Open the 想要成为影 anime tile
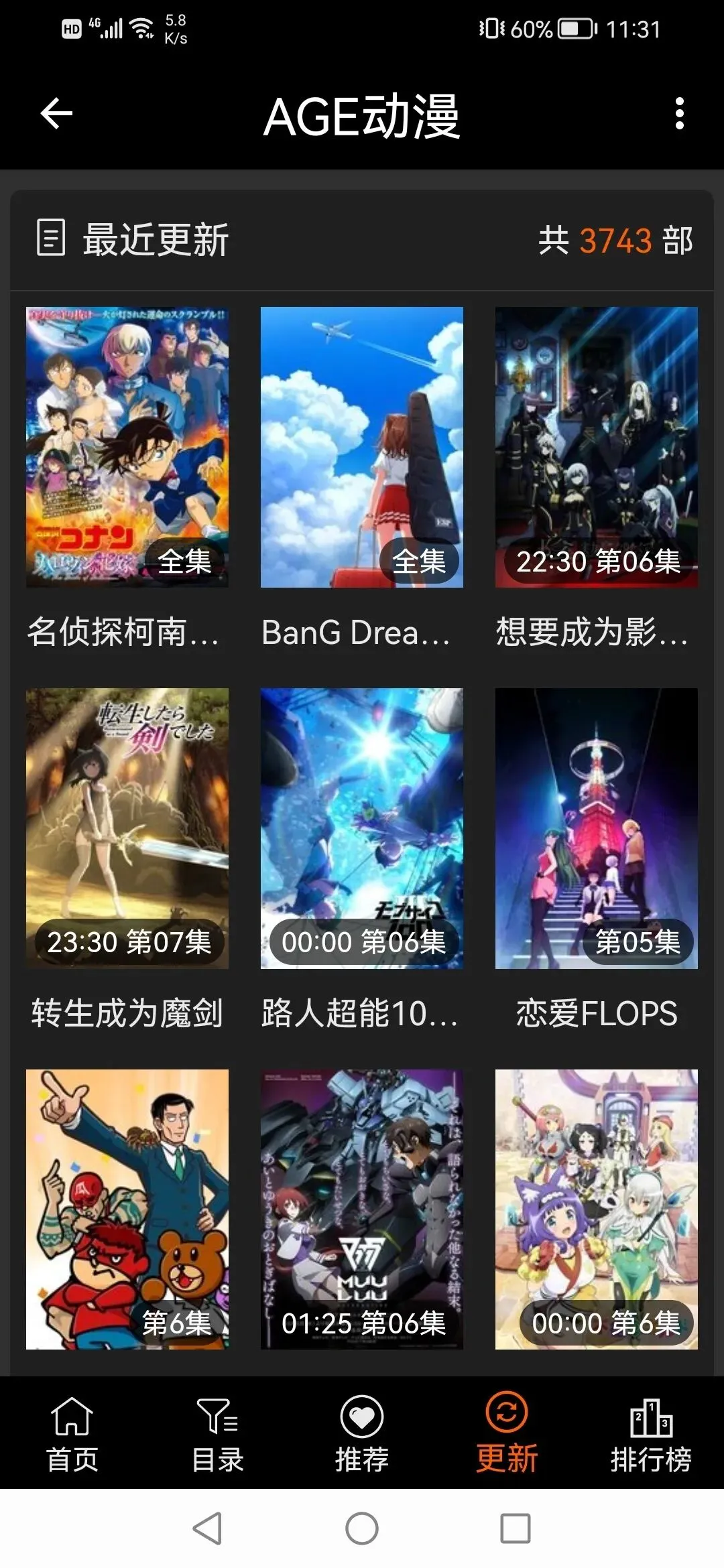724x1568 pixels. click(x=596, y=447)
